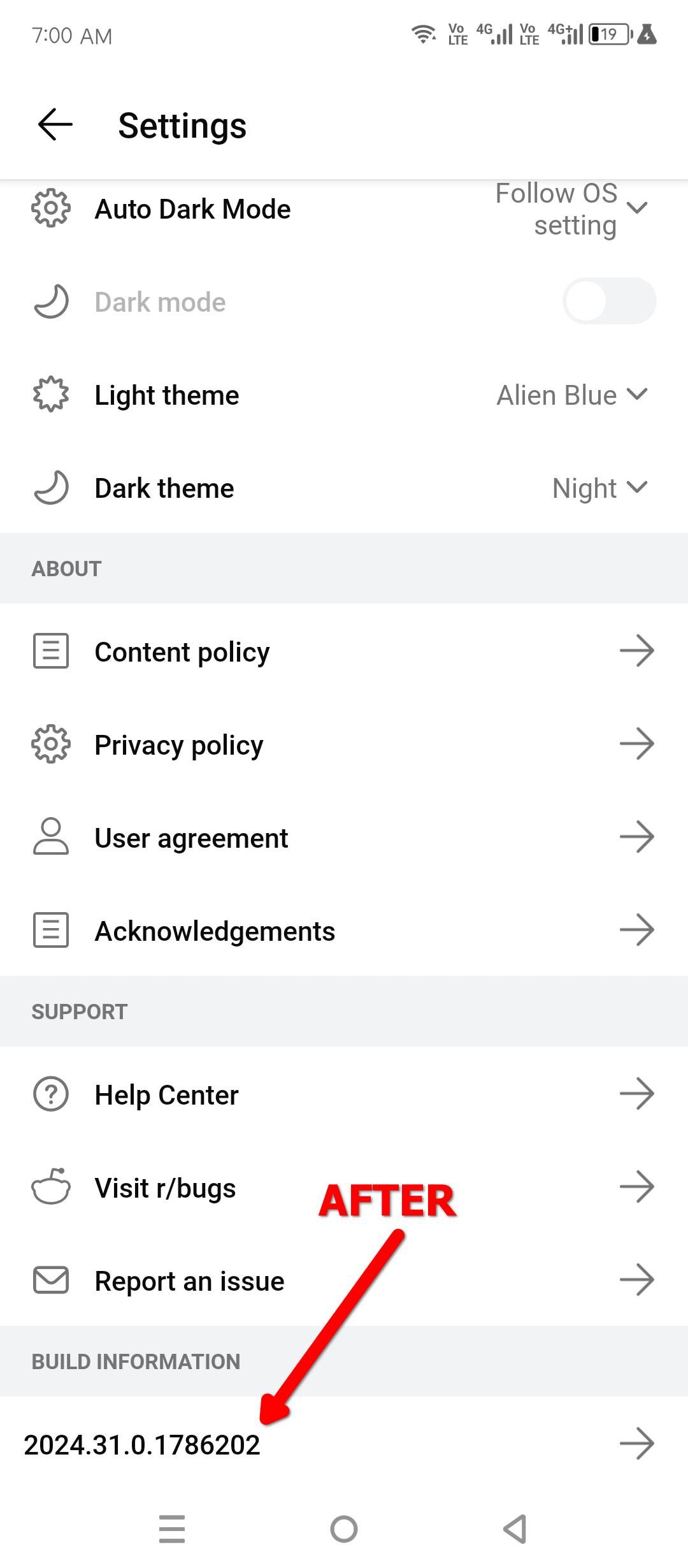Image resolution: width=688 pixels, height=1568 pixels.
Task: Go back from Settings
Action: point(55,124)
